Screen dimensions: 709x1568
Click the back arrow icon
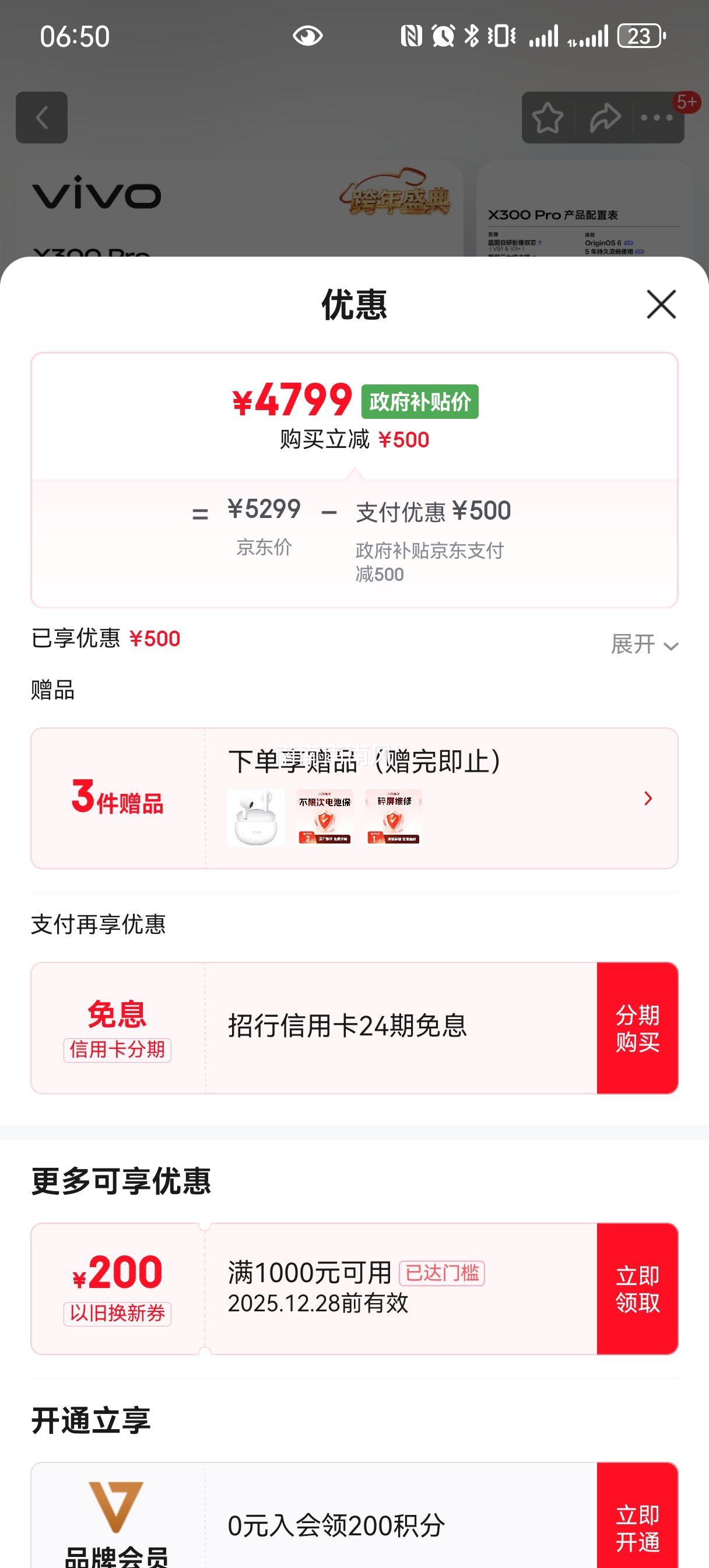[43, 117]
